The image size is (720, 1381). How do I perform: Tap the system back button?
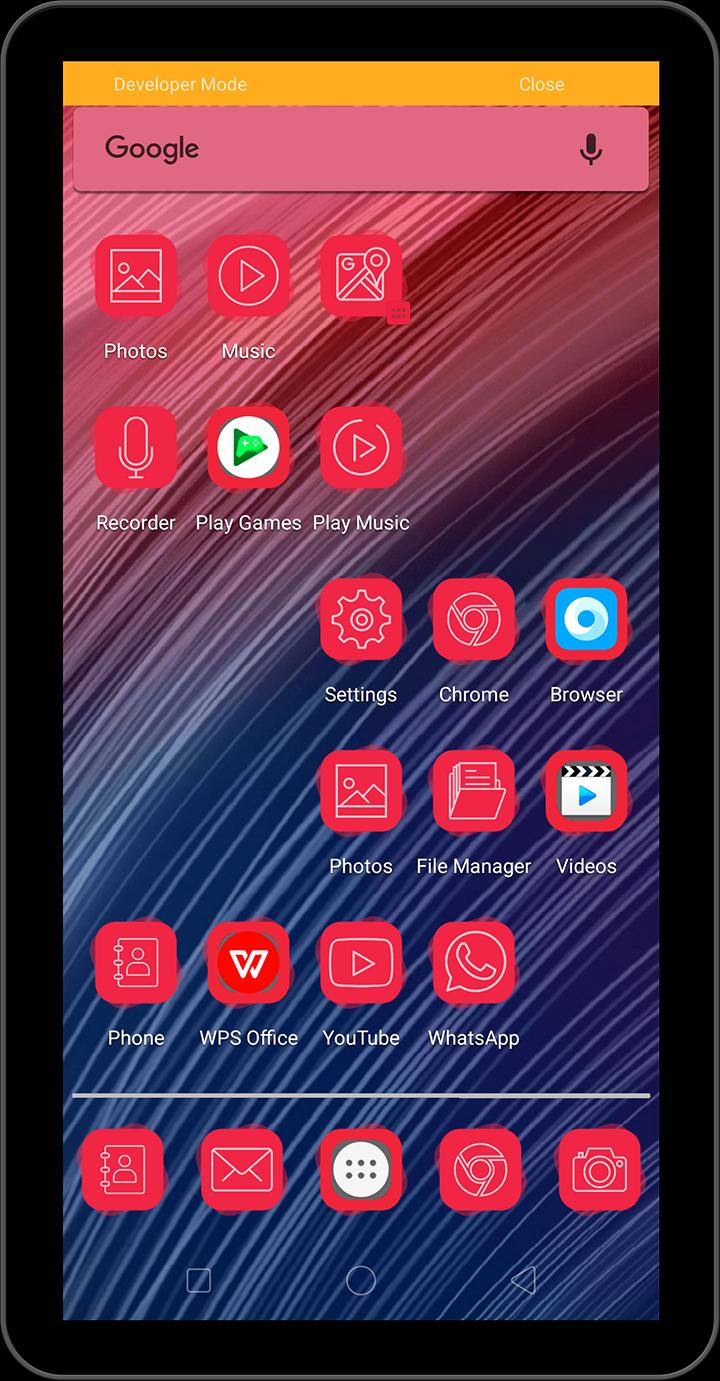(523, 1280)
